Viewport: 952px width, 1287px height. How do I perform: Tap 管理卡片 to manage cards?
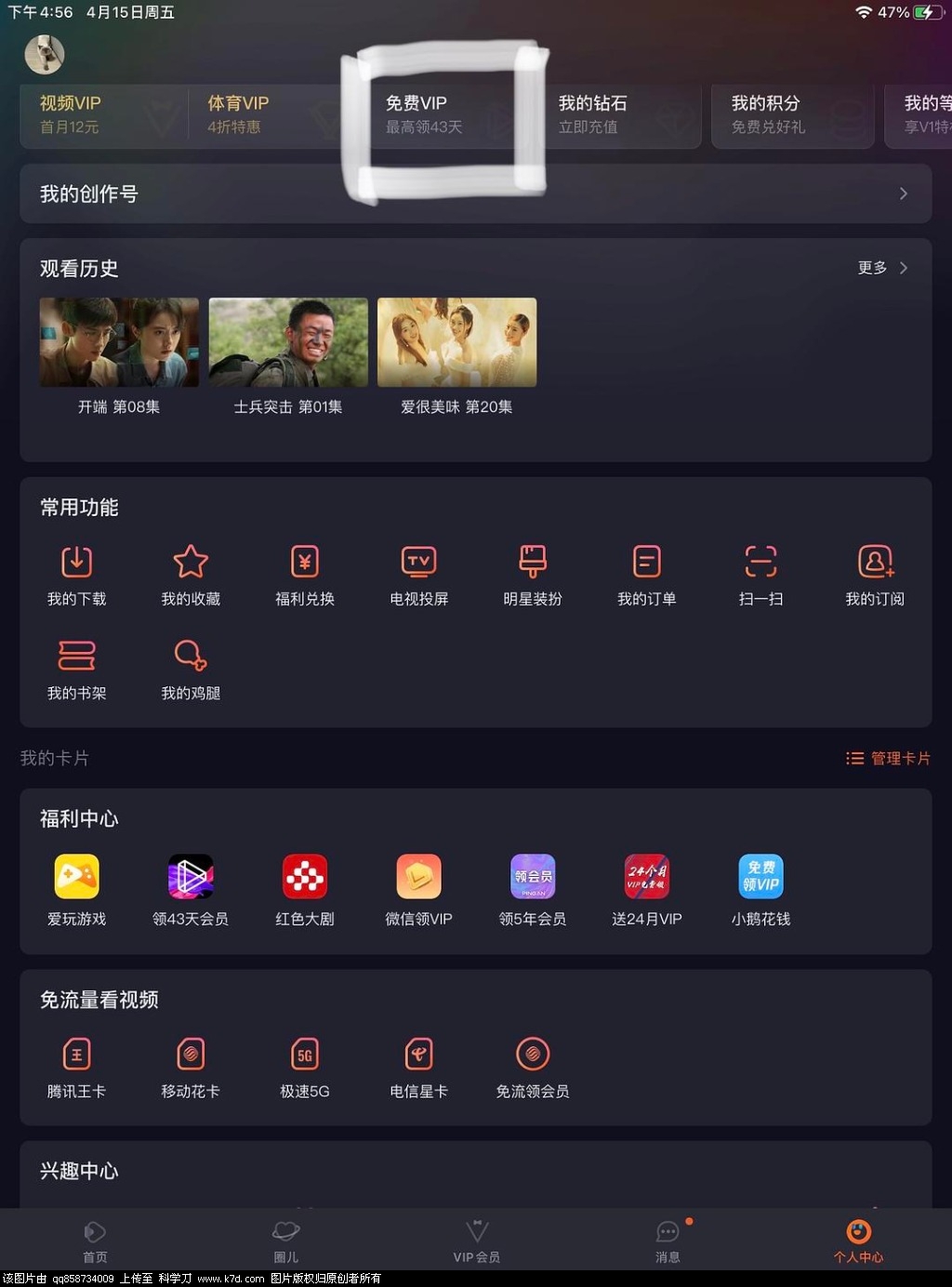pos(888,758)
